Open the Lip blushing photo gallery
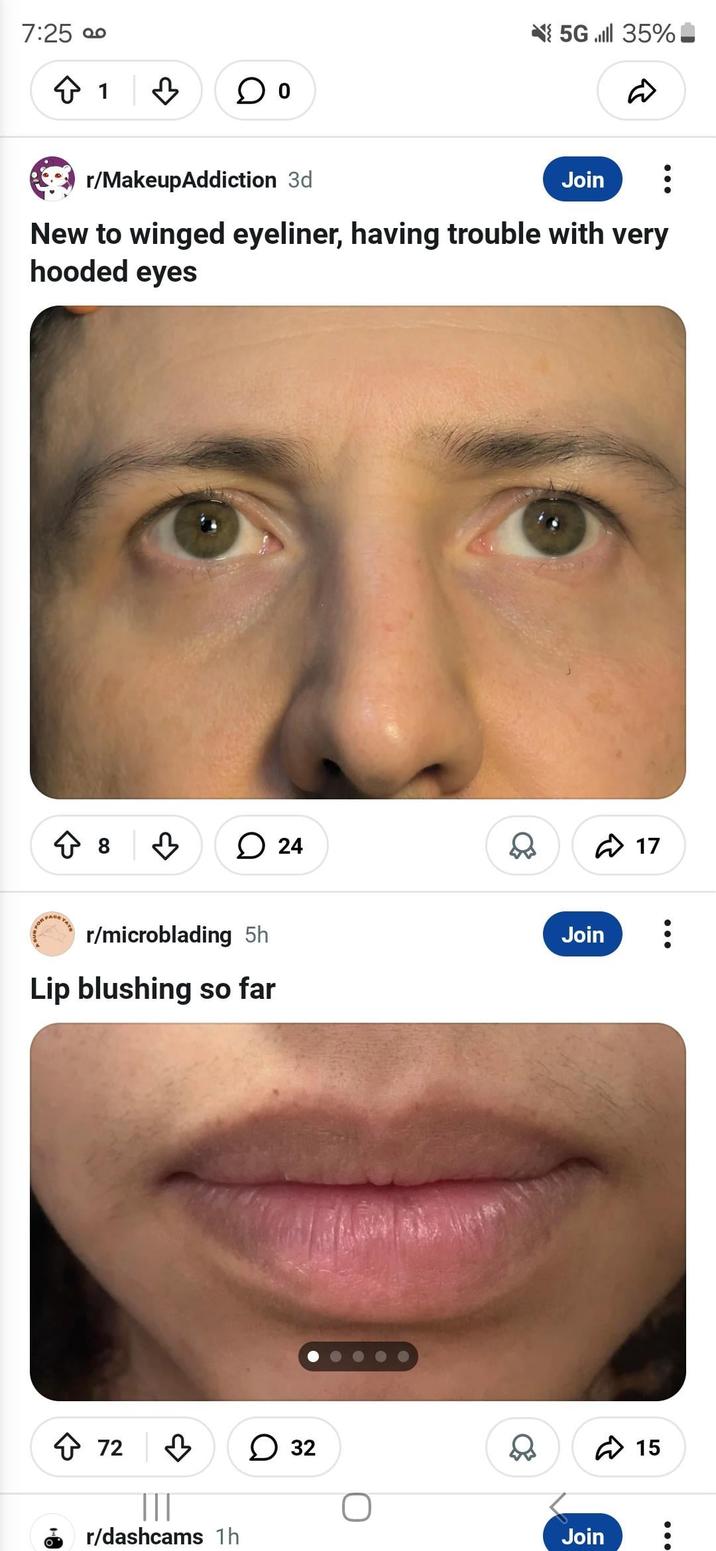This screenshot has width=716, height=1551. (358, 1210)
